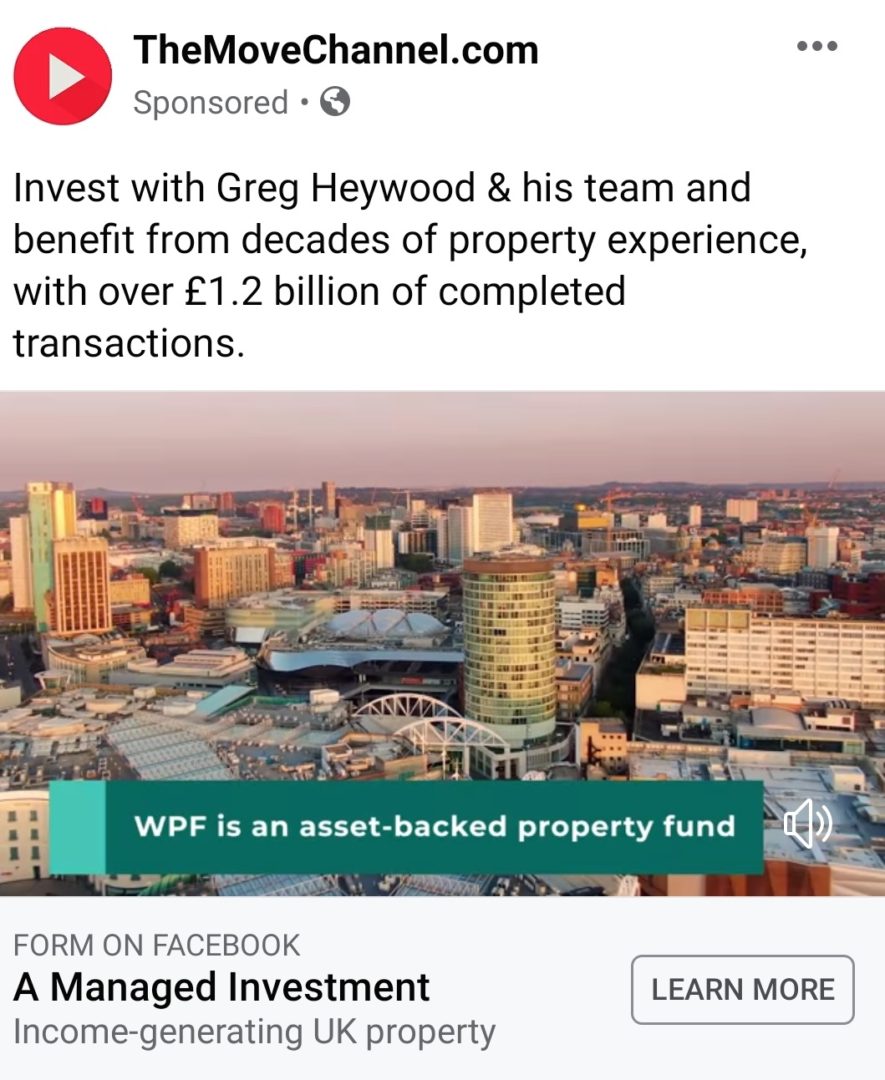Tap the Learn More button
Viewport: 885px width, 1080px height.
pyautogui.click(x=742, y=989)
